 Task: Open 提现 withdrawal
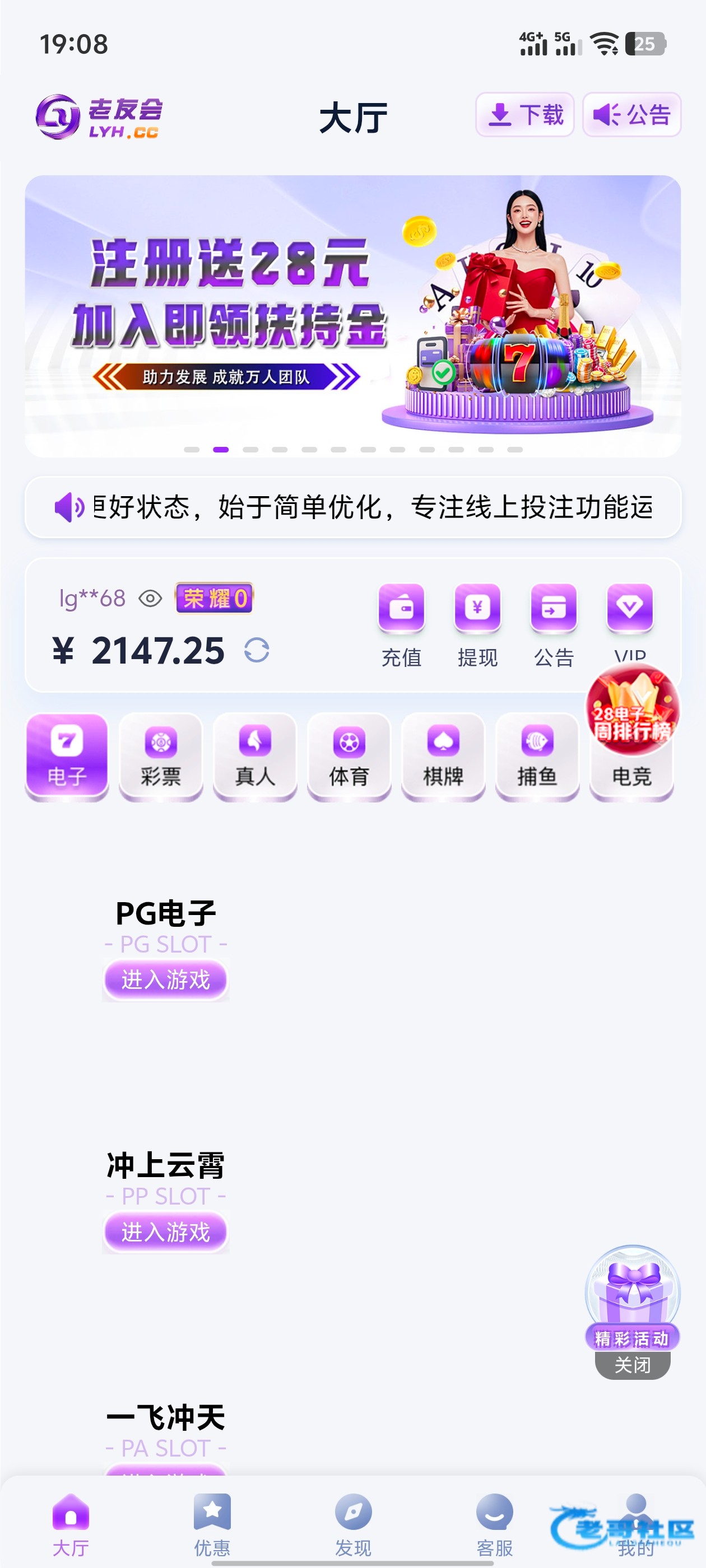coord(477,625)
